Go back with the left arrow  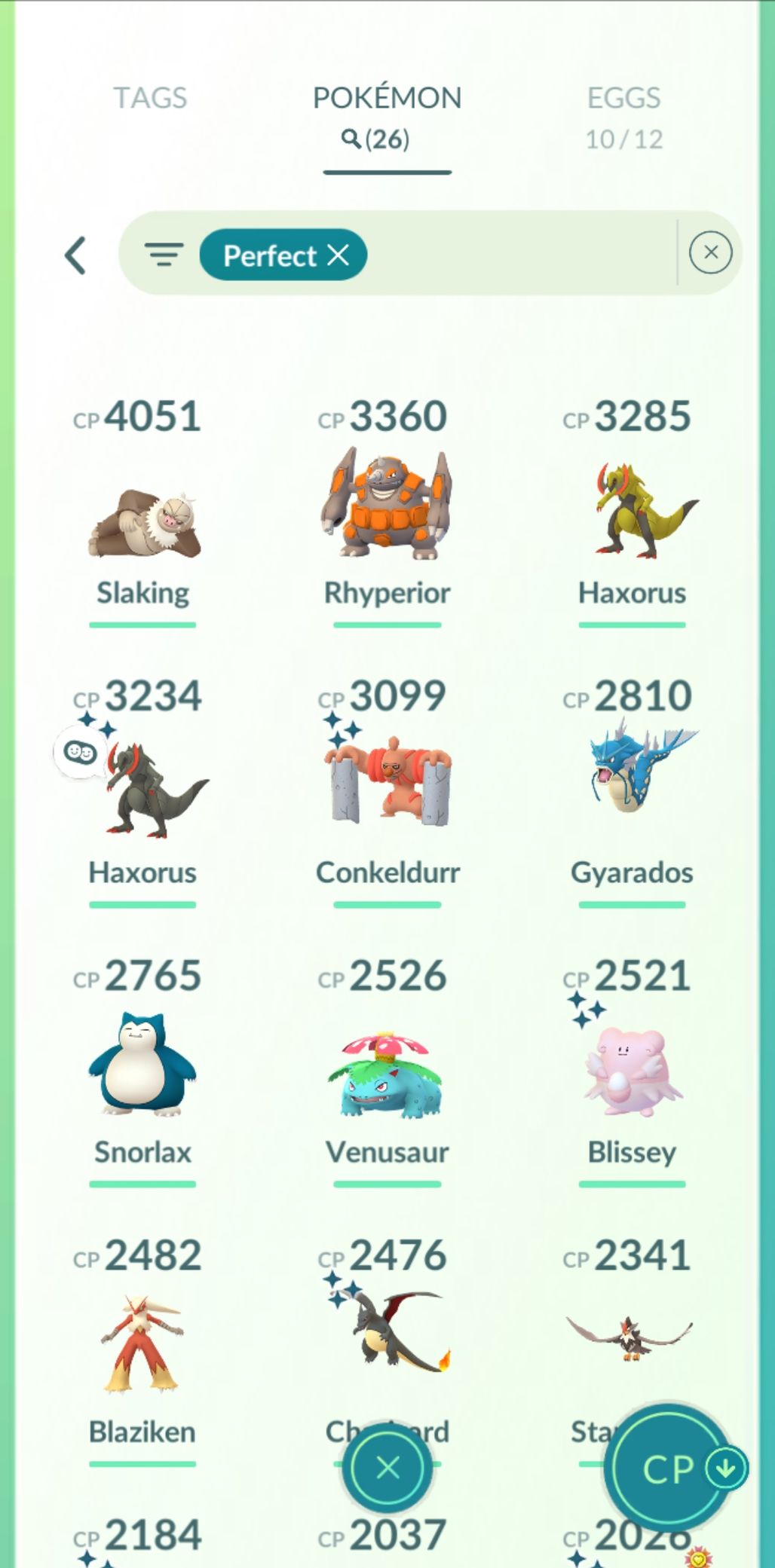(75, 255)
